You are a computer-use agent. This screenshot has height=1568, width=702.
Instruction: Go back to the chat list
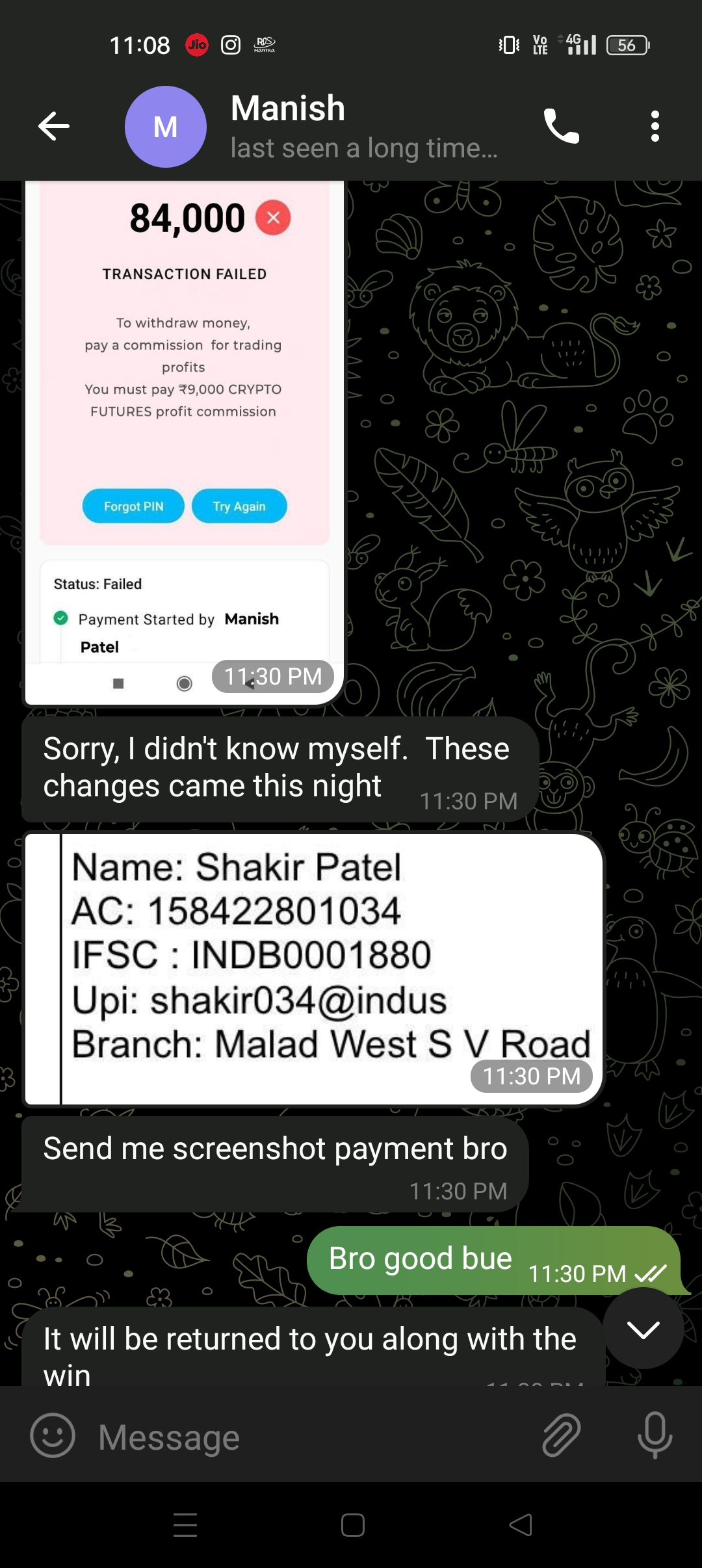tap(54, 126)
